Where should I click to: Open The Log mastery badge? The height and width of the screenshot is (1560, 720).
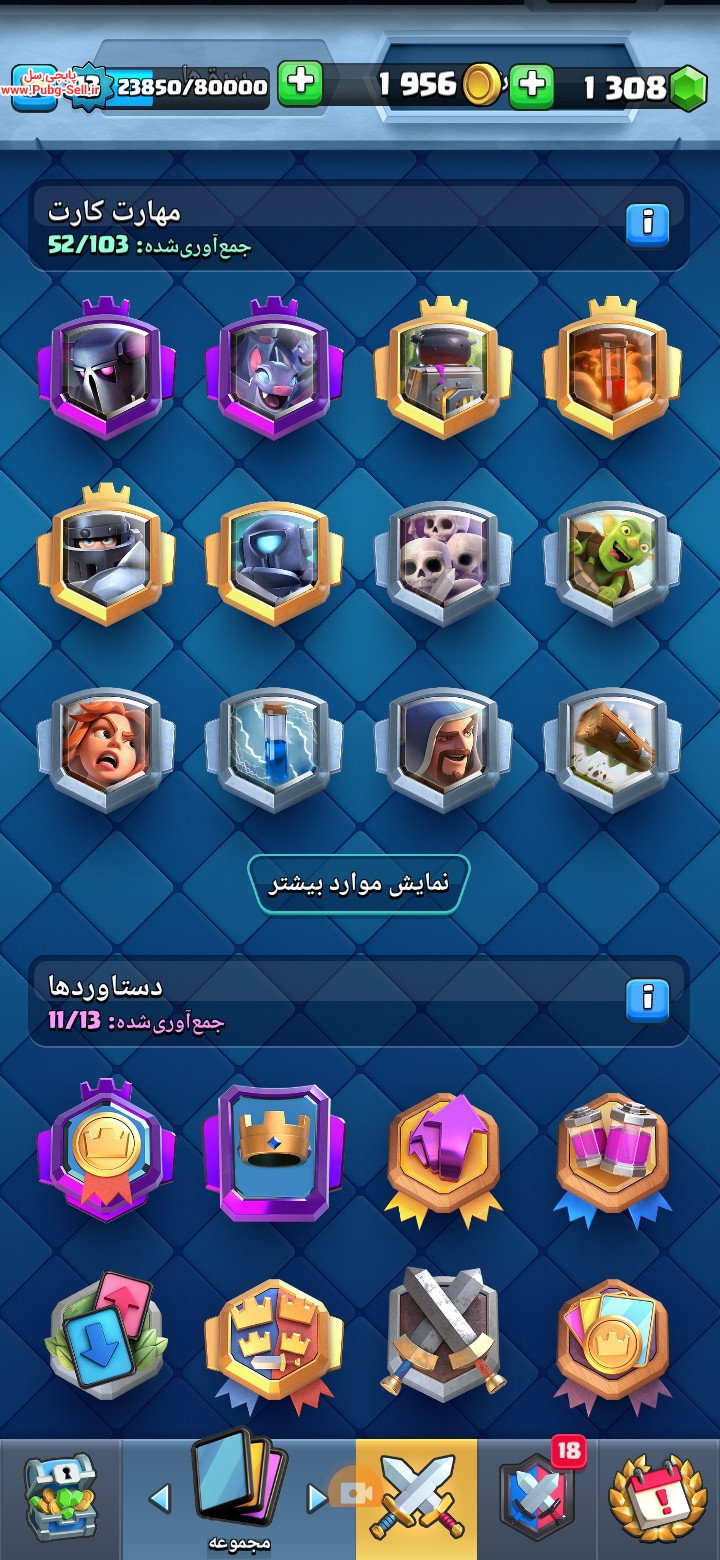click(612, 749)
